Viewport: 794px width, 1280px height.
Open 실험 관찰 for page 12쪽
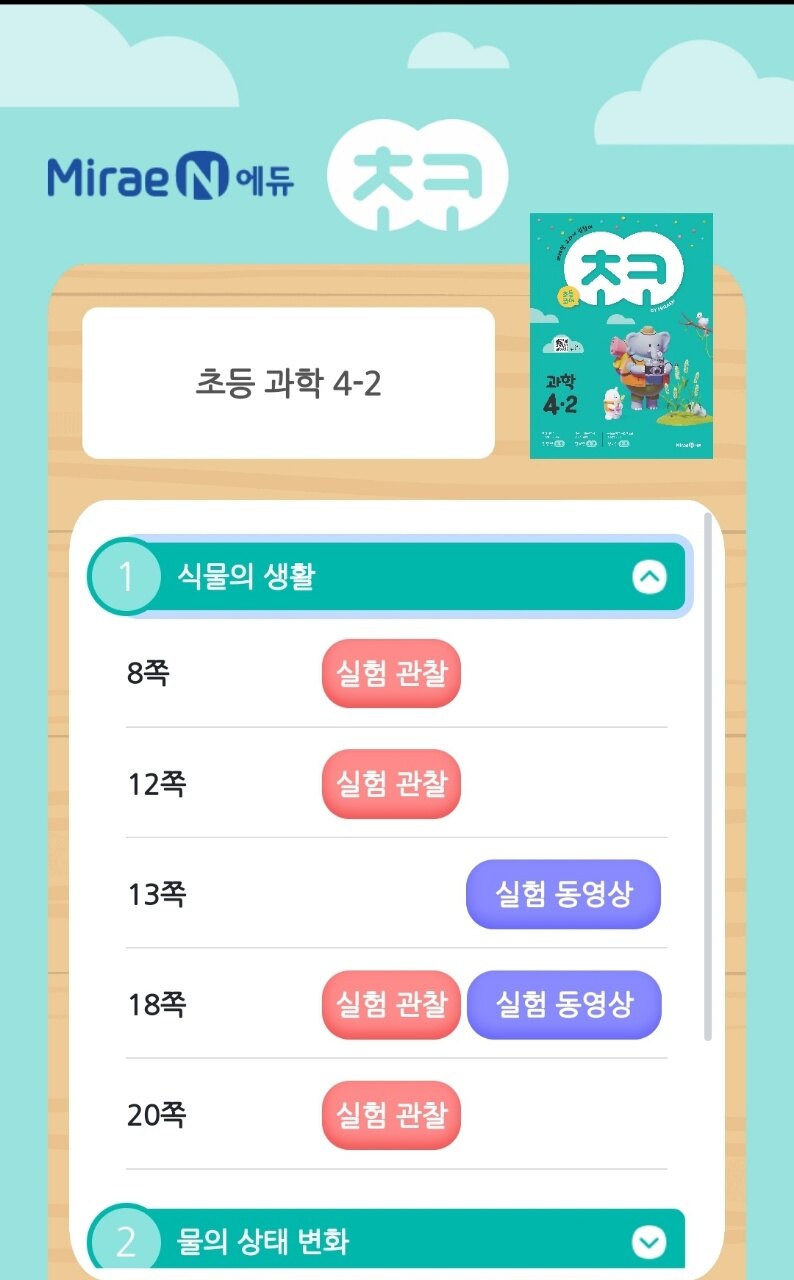click(391, 784)
